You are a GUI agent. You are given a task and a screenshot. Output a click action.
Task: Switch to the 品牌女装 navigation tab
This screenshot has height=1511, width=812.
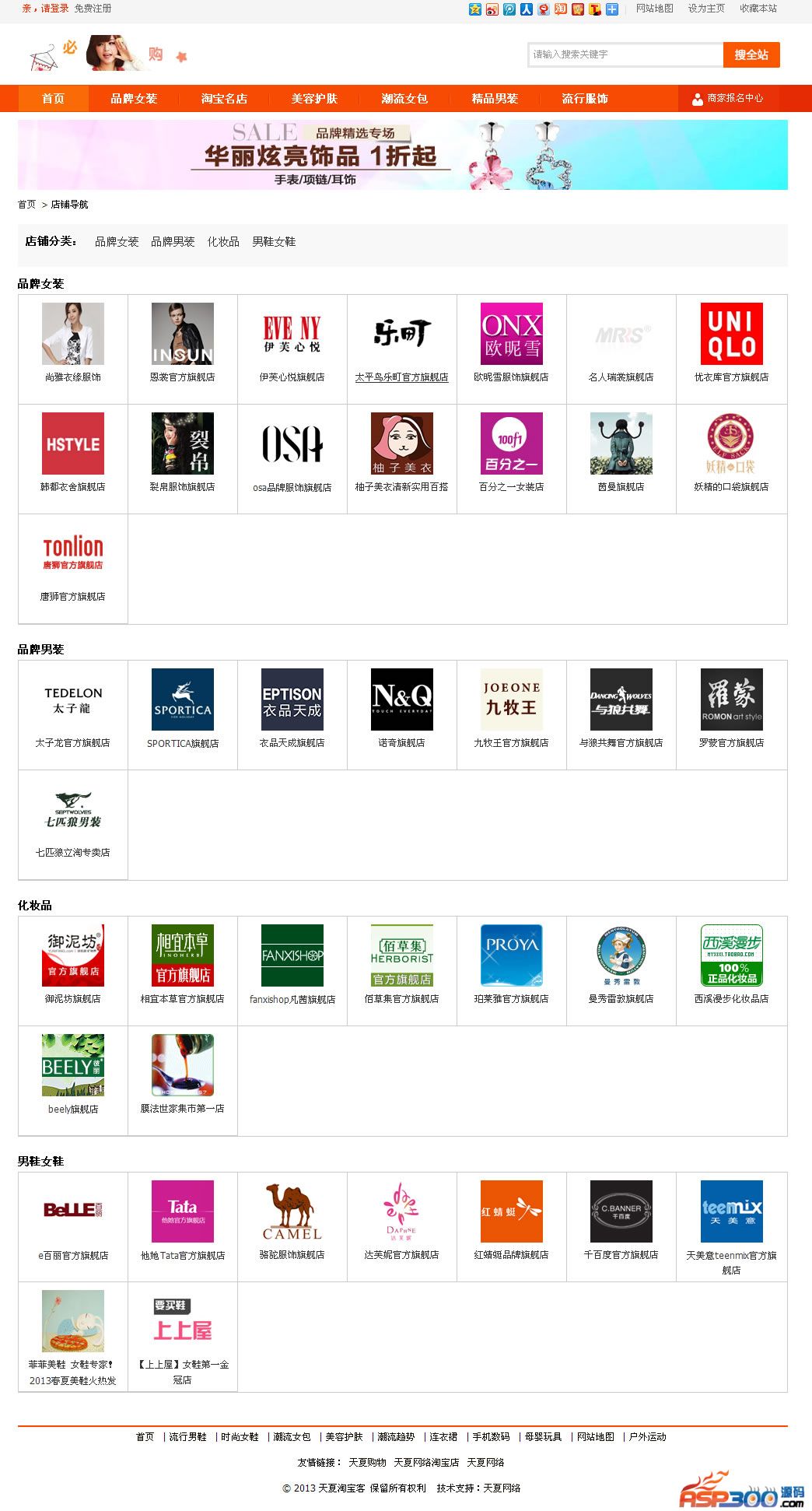coord(134,99)
